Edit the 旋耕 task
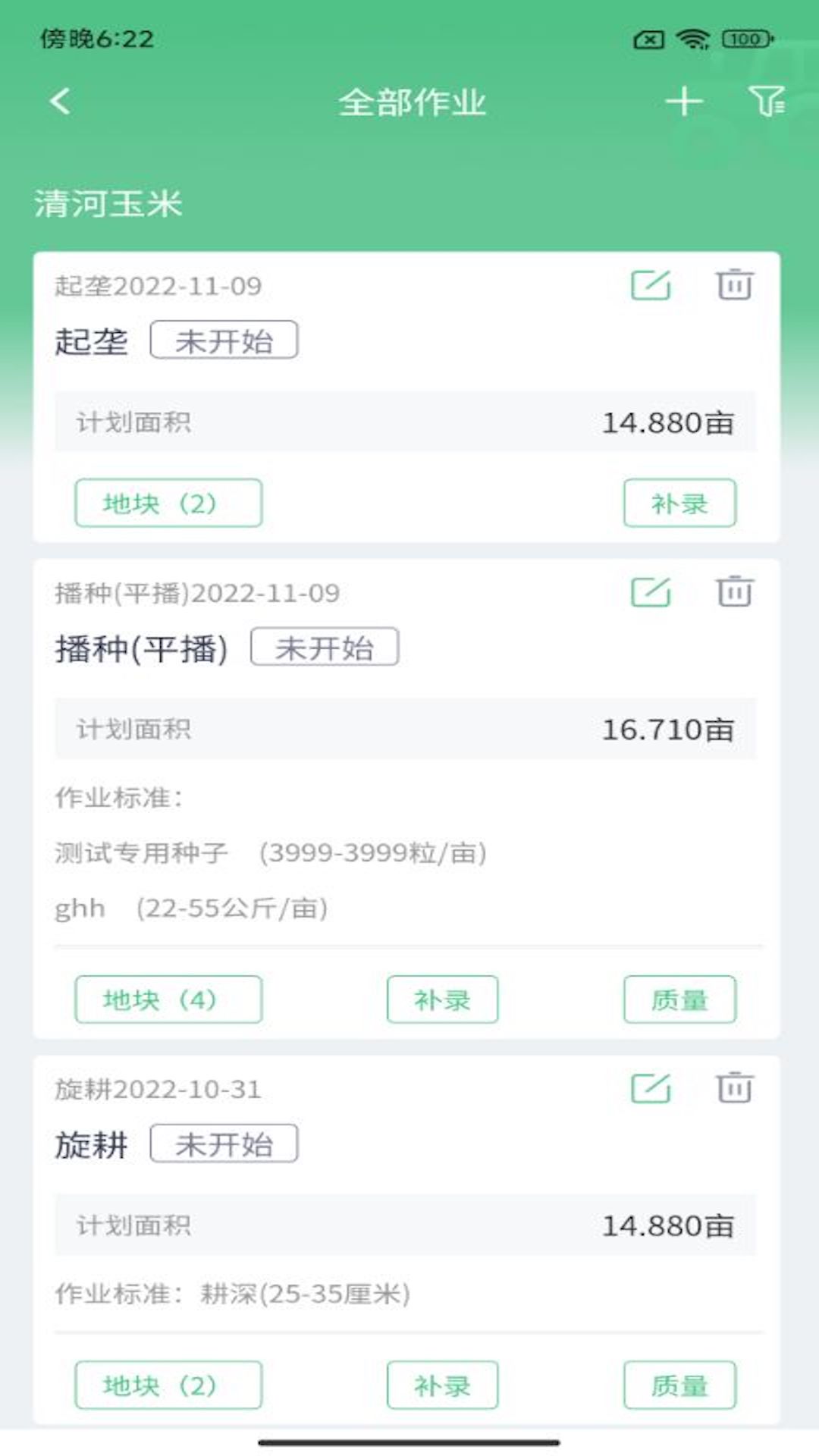 [651, 1088]
